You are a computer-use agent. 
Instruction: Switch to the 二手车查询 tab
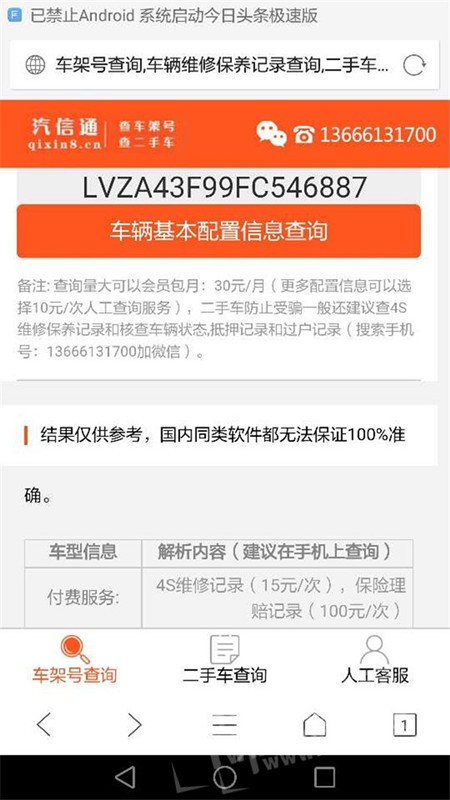[x=224, y=659]
